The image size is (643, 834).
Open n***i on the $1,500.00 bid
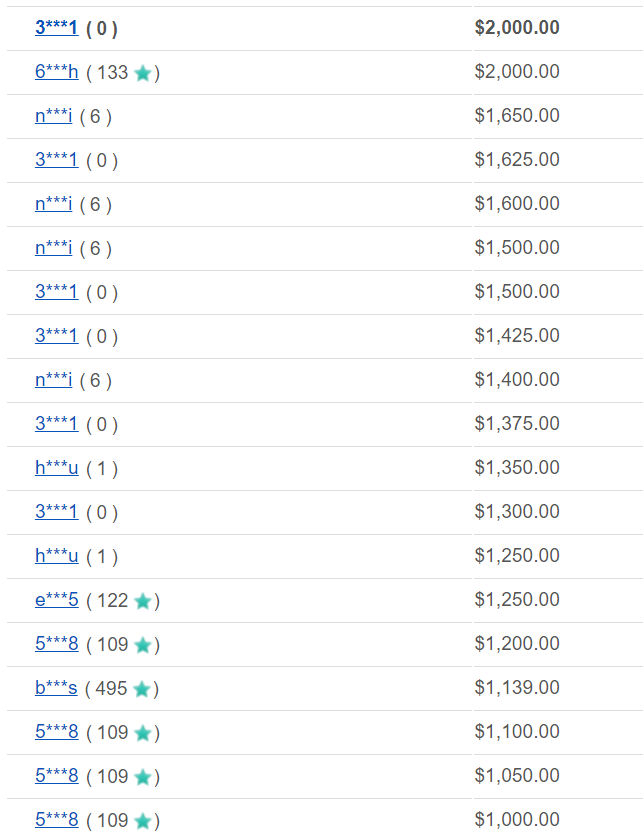click(x=53, y=248)
